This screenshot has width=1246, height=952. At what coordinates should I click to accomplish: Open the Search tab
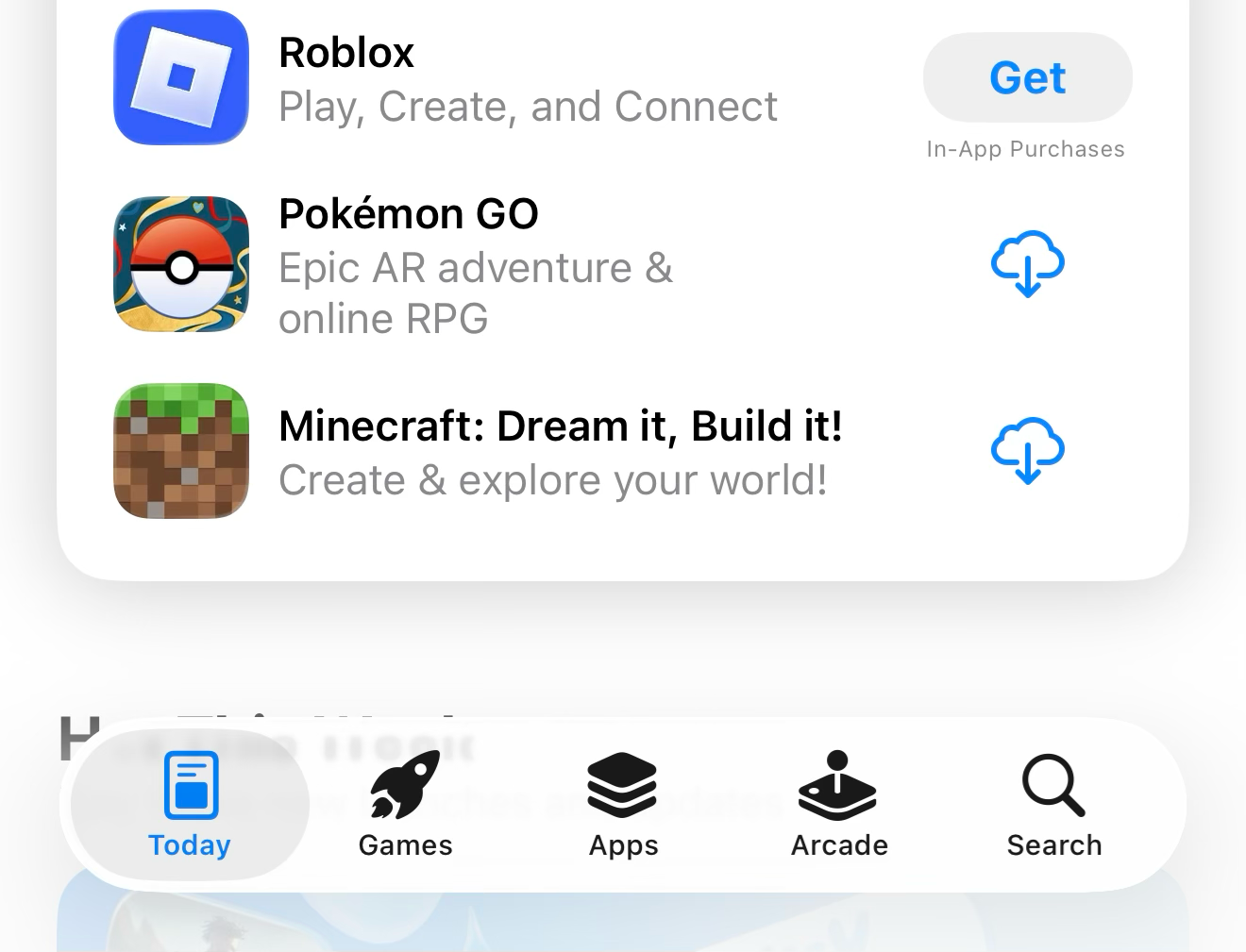[x=1053, y=805]
